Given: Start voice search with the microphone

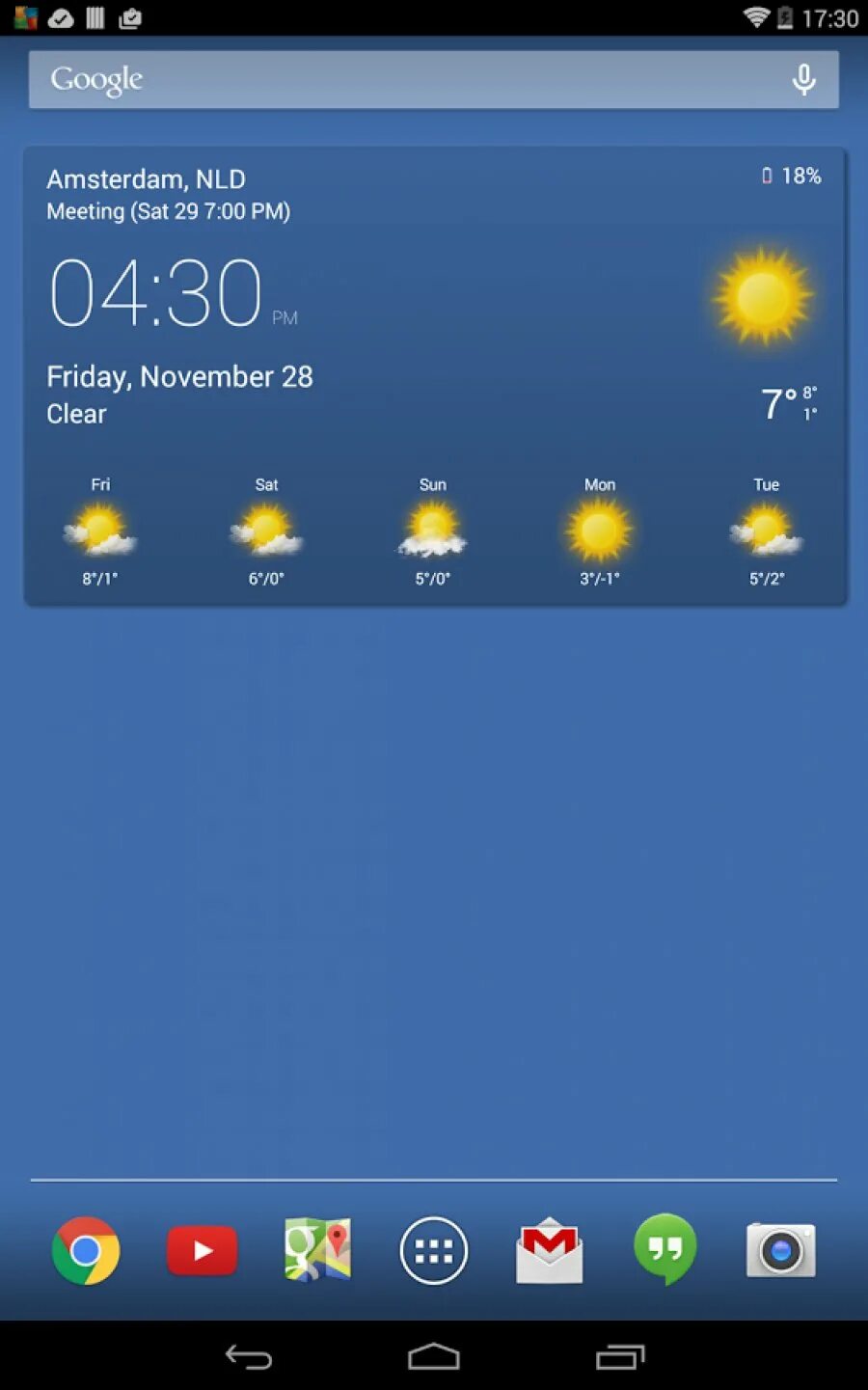Looking at the screenshot, I should (803, 79).
